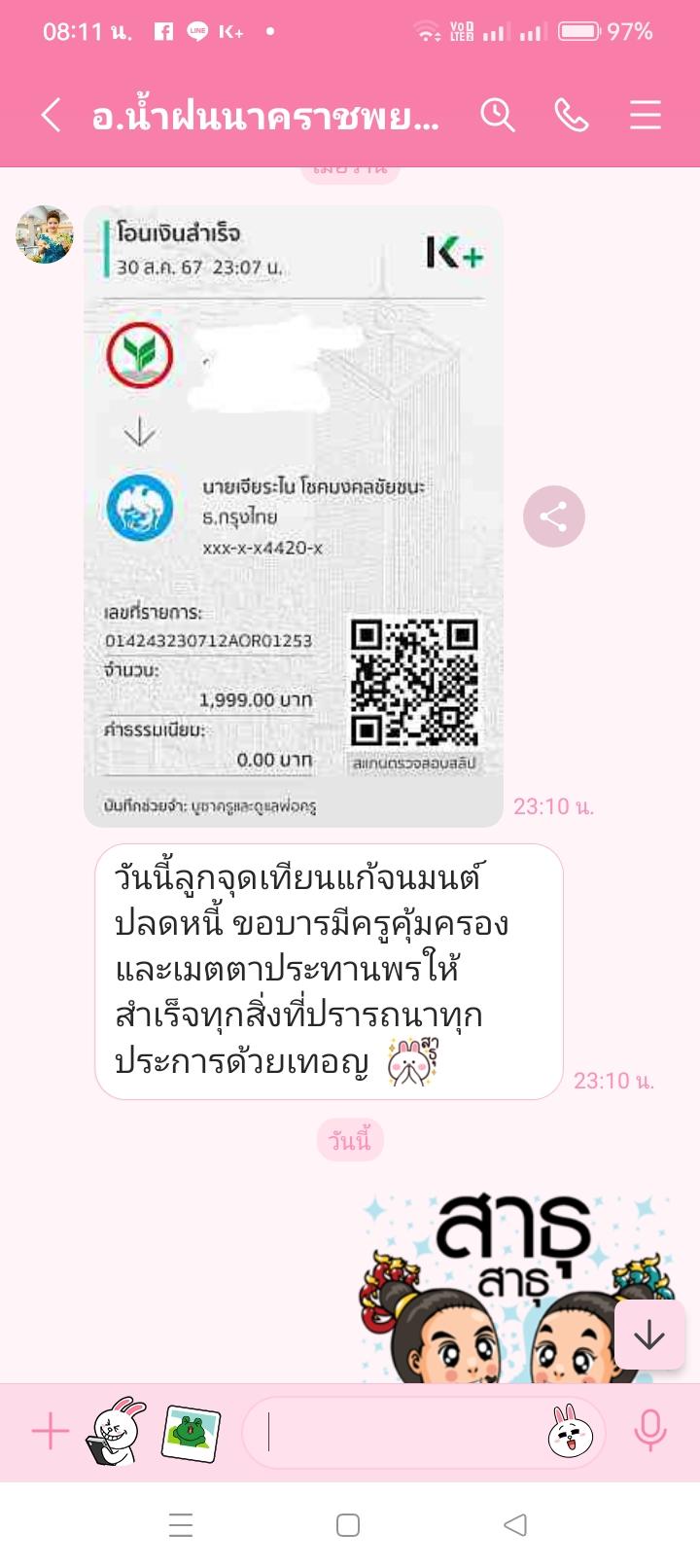This screenshot has height=1568, width=700.
Task: Open the plus attachment menu
Action: (50, 1432)
